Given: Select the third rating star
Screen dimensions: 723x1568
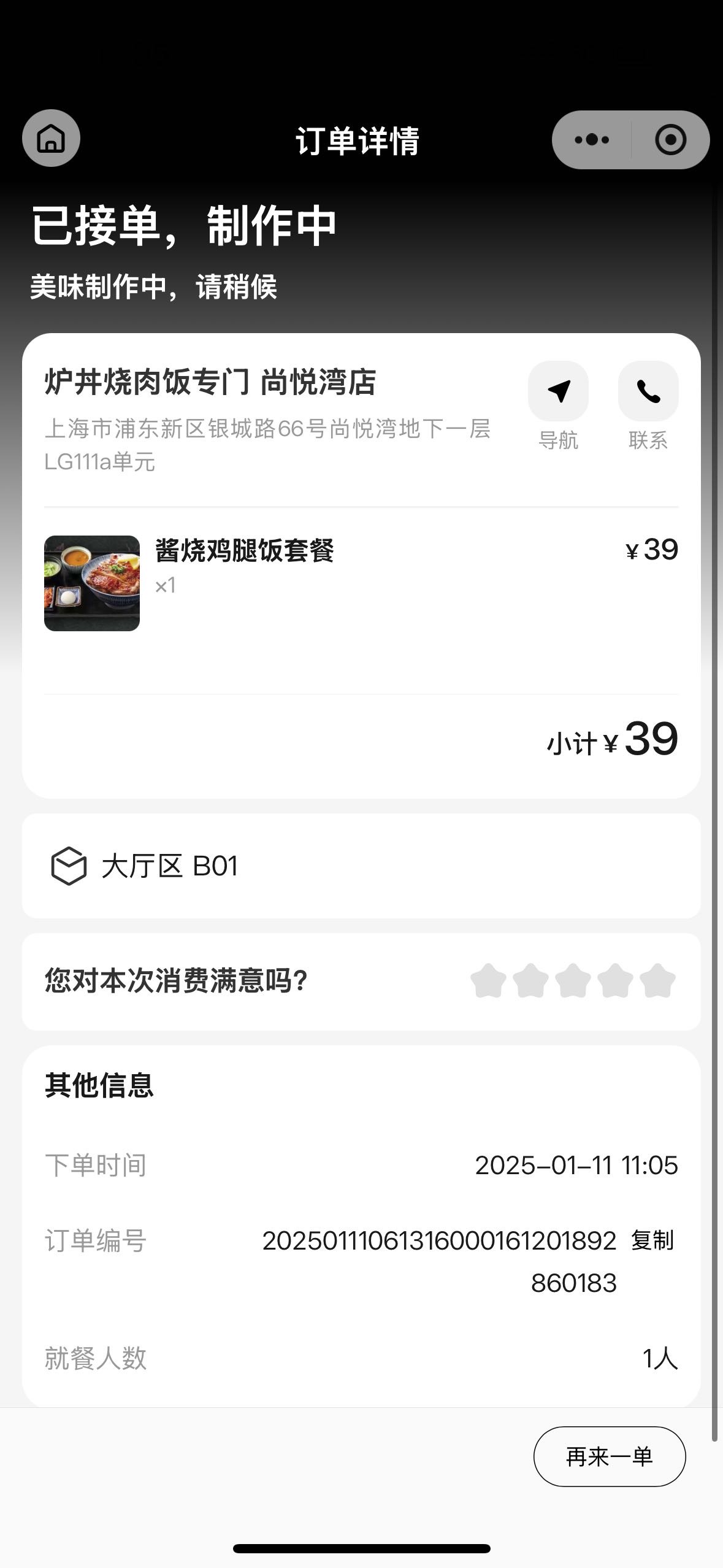Looking at the screenshot, I should pos(573,981).
